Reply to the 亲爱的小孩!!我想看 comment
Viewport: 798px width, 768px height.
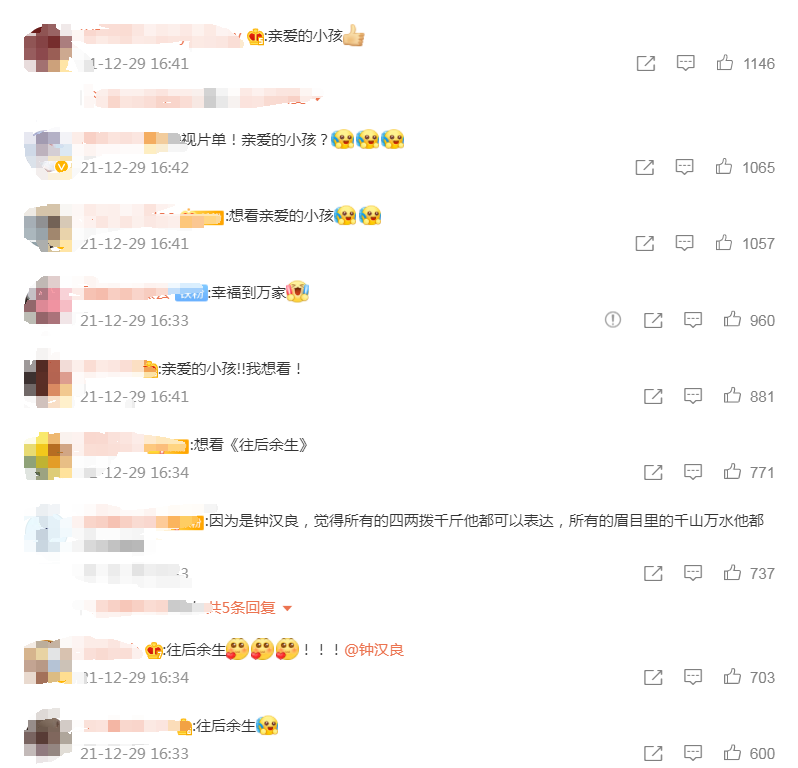coord(692,396)
